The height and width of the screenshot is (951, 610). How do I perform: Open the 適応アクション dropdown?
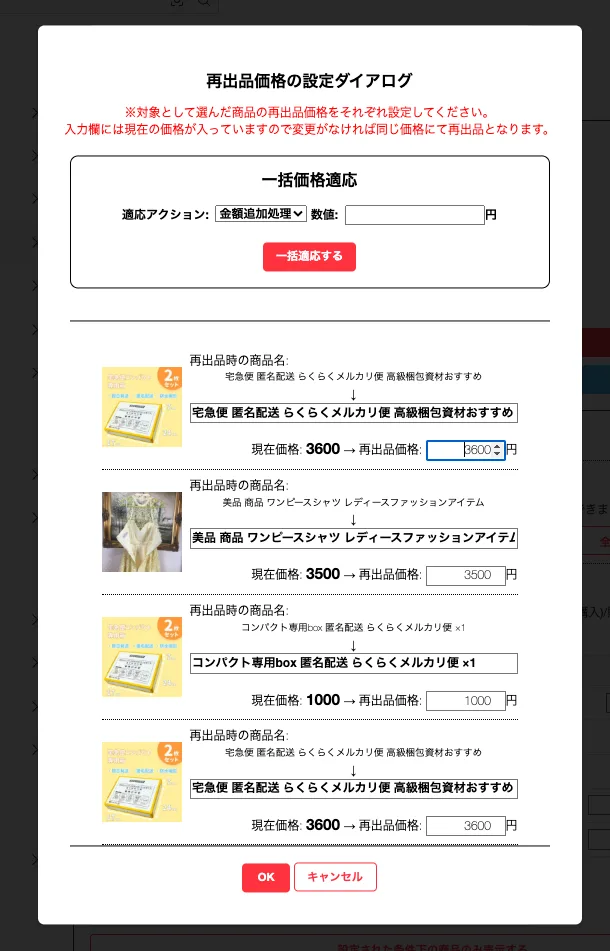point(261,213)
